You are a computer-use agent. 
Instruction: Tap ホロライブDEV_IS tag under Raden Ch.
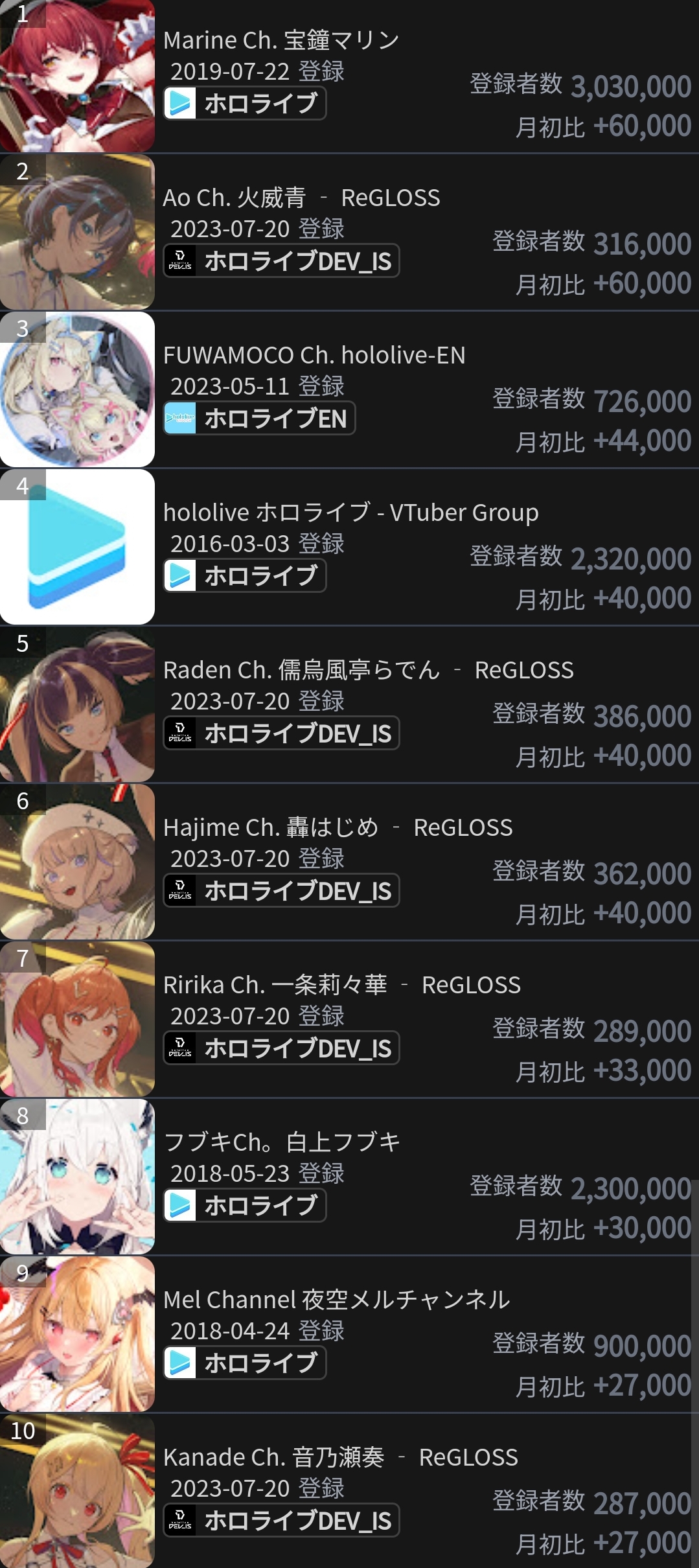point(281,733)
